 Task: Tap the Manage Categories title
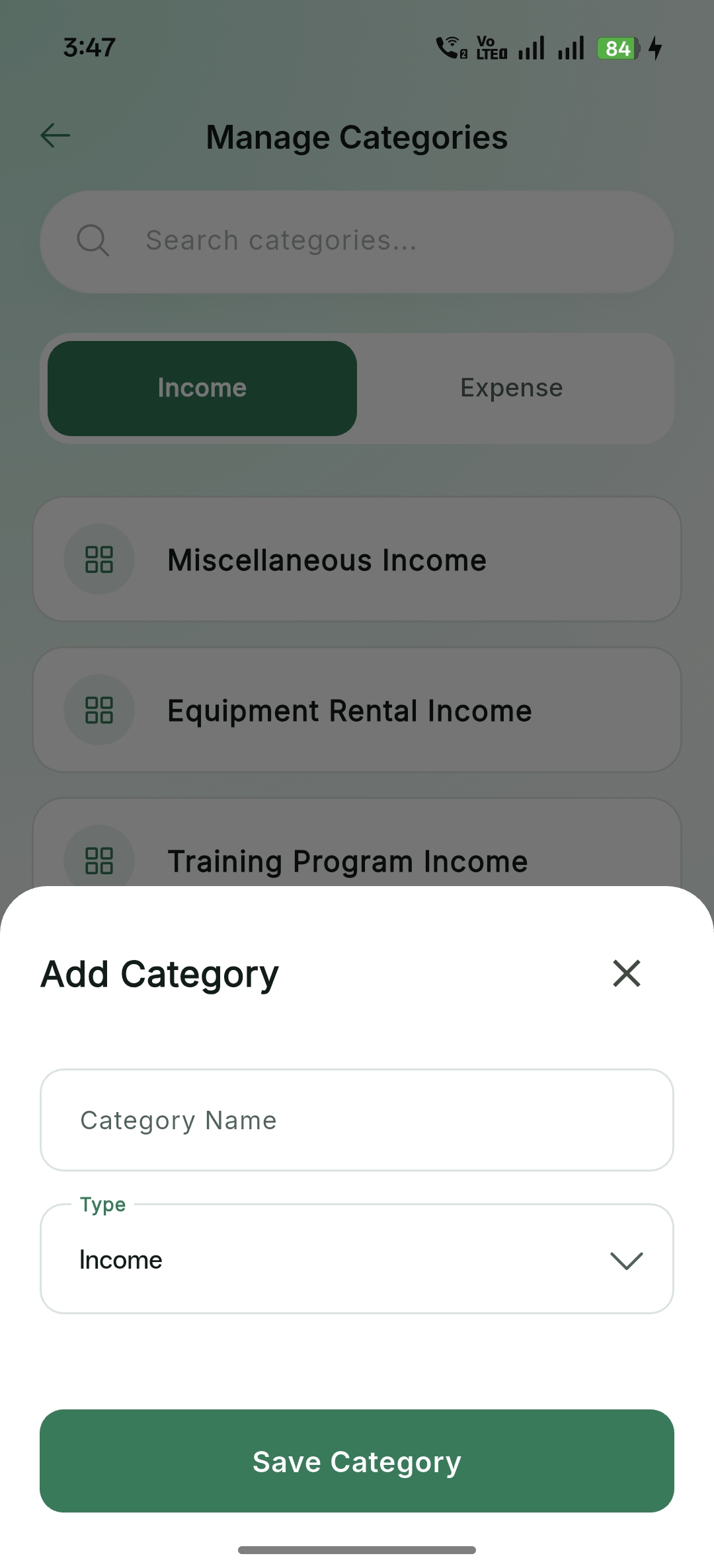pos(357,136)
